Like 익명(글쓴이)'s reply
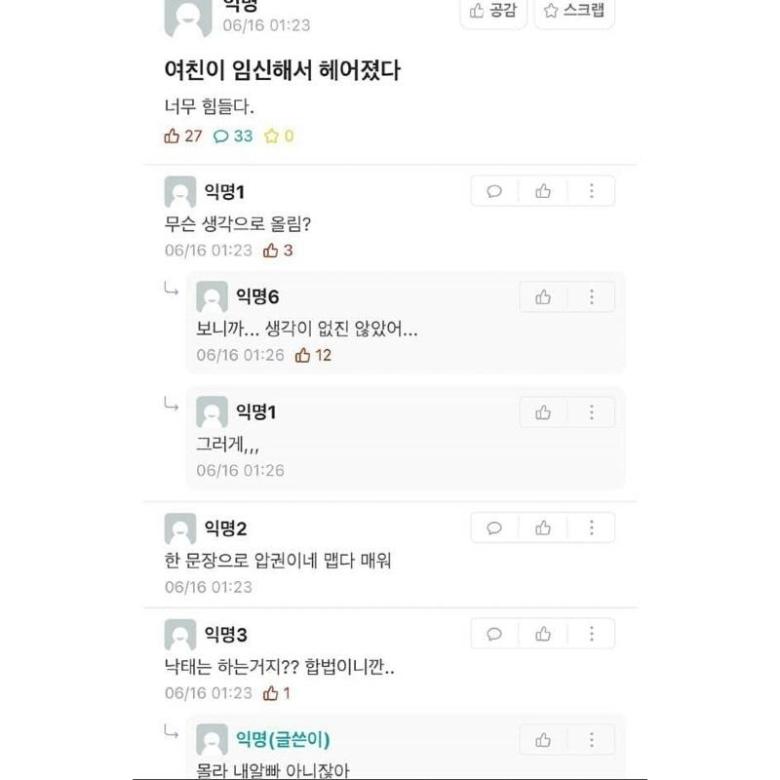This screenshot has height=780, width=780. (x=543, y=740)
